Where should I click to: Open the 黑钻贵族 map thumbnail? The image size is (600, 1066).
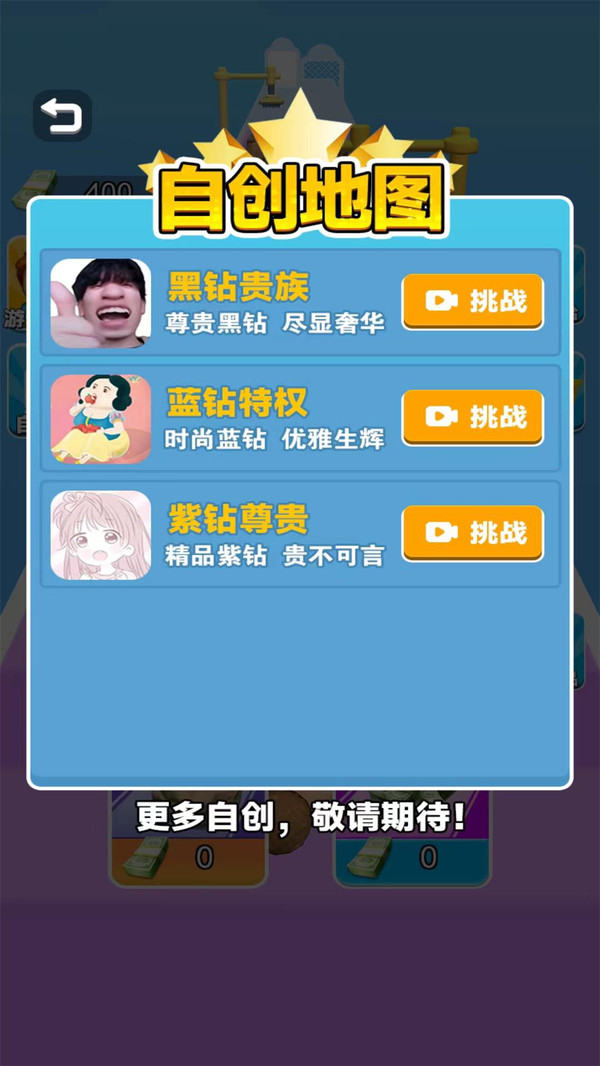(x=101, y=303)
